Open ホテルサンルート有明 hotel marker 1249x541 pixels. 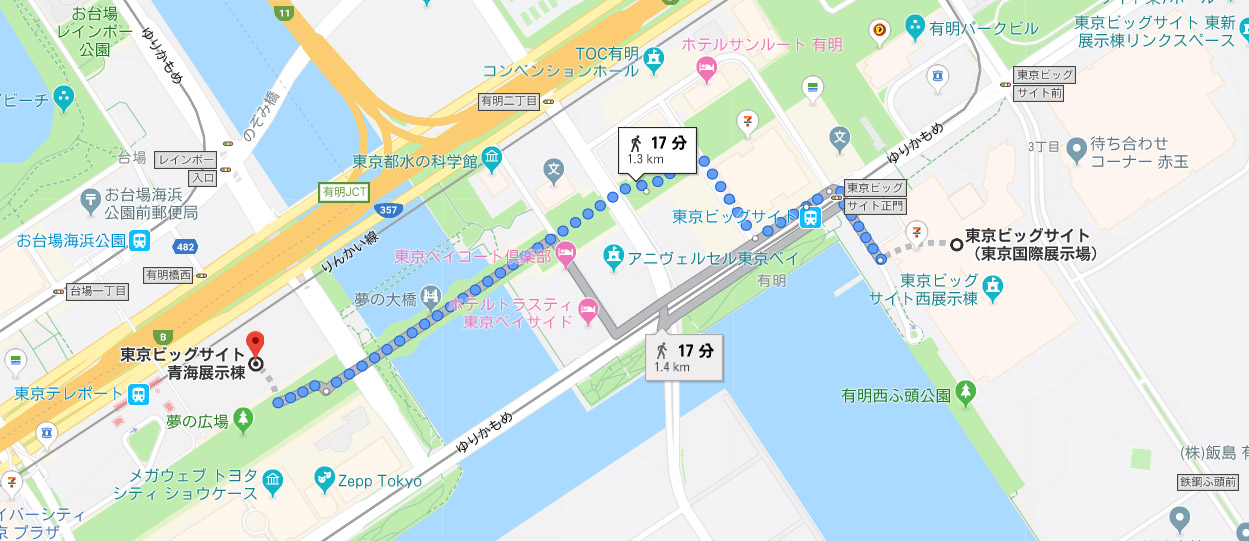707,69
